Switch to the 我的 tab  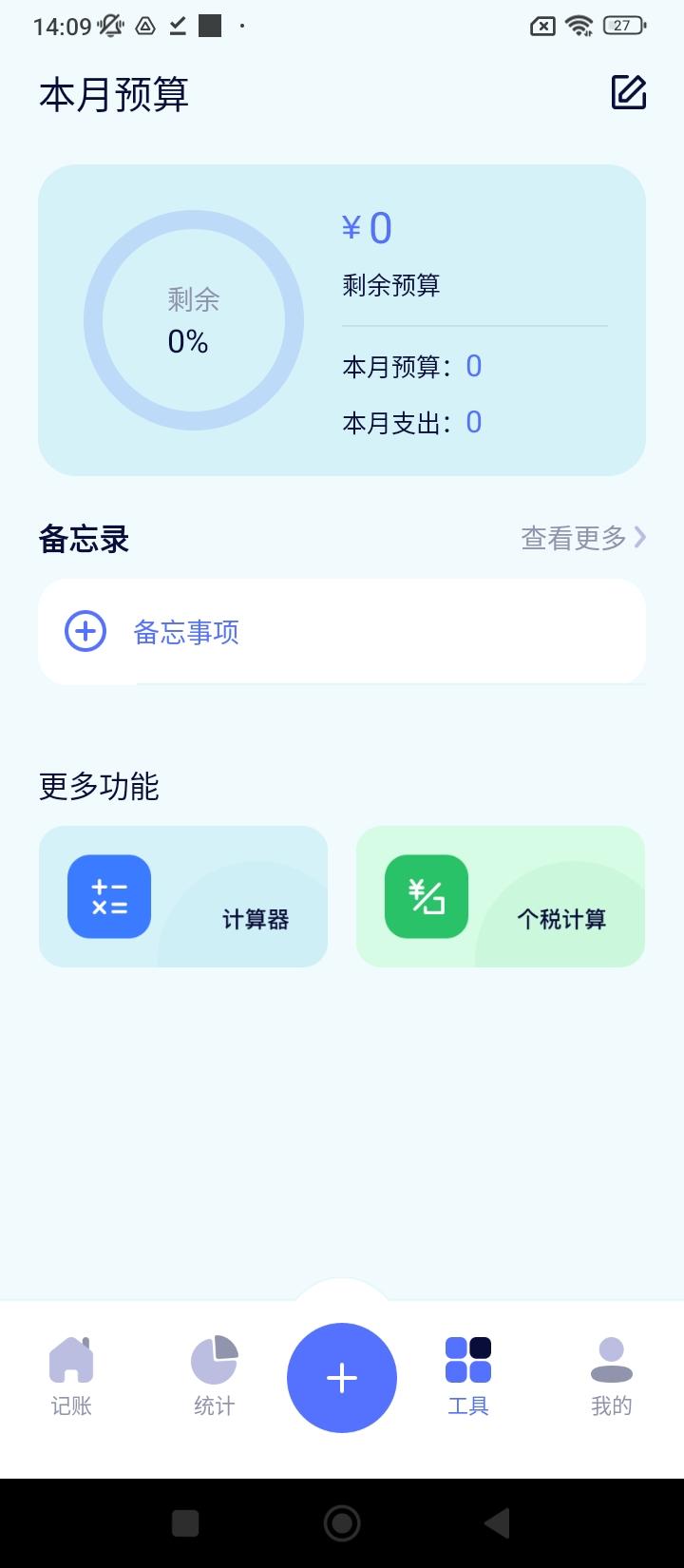611,1378
